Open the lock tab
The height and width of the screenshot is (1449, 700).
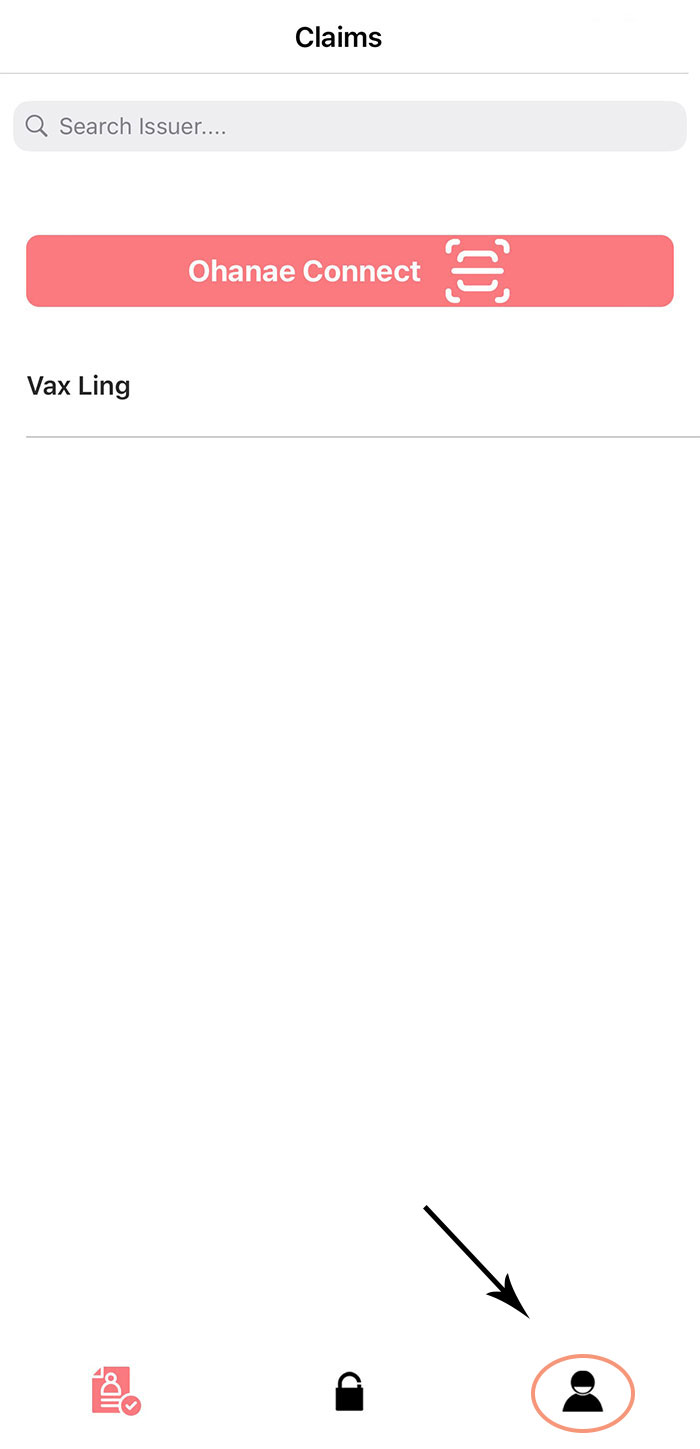pyautogui.click(x=349, y=1391)
